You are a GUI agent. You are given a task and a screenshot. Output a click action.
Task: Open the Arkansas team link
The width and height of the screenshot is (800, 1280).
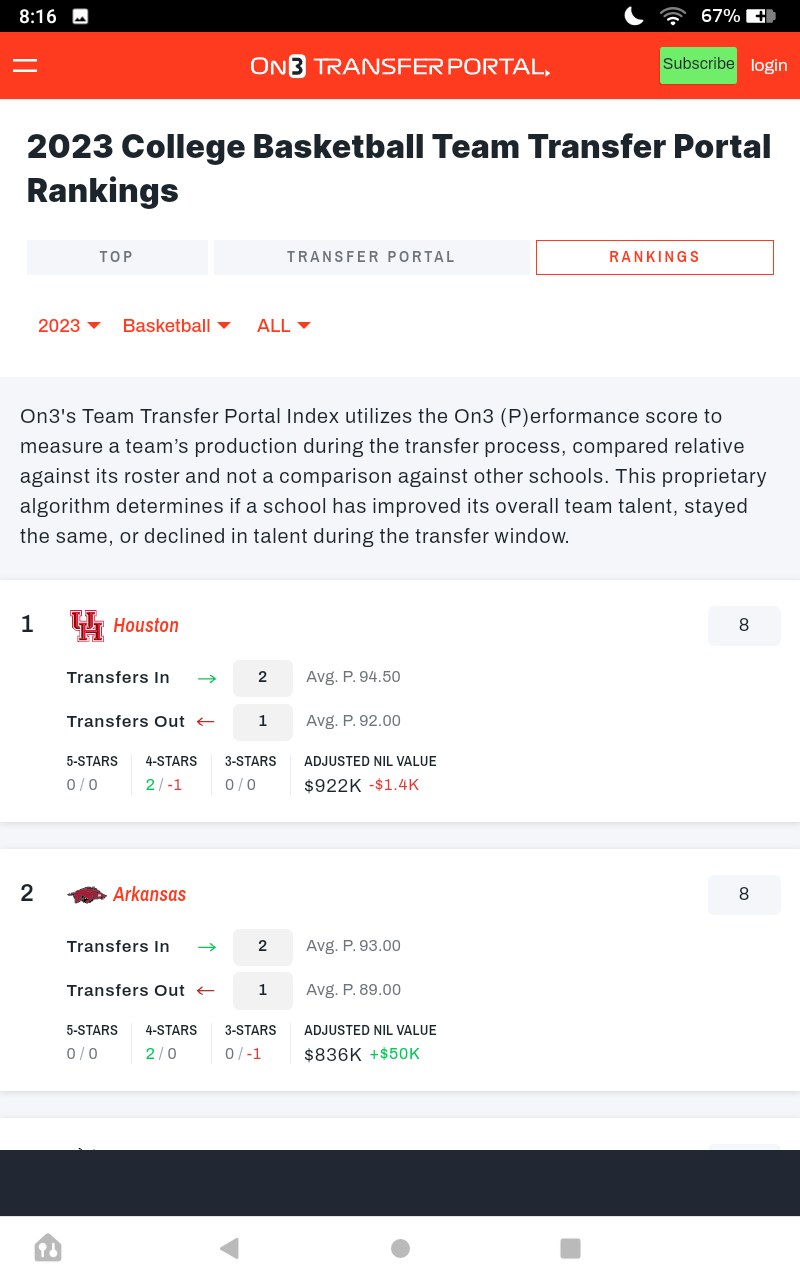point(149,894)
